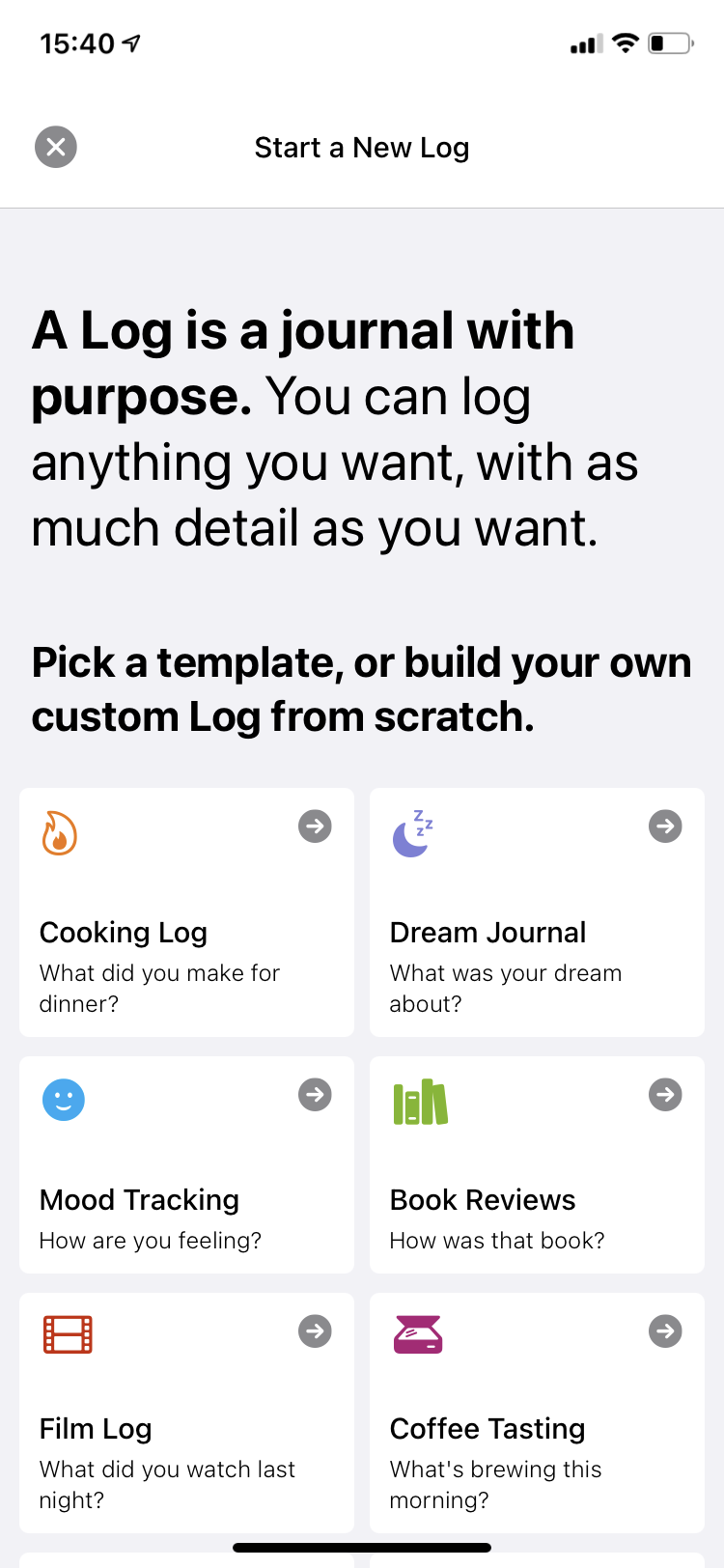724x1568 pixels.
Task: Close the Start a New Log screen
Action: [x=56, y=147]
